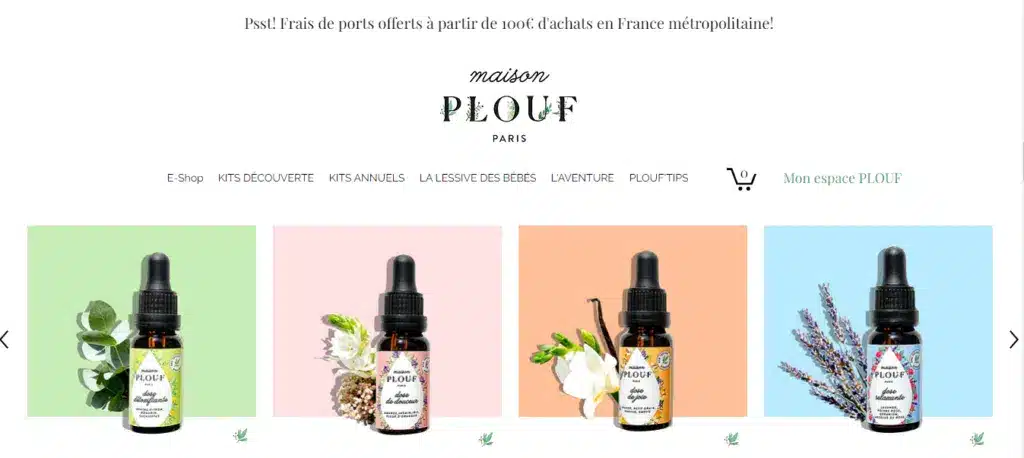
Task: Show previous products with left arrow
Action: [5, 339]
